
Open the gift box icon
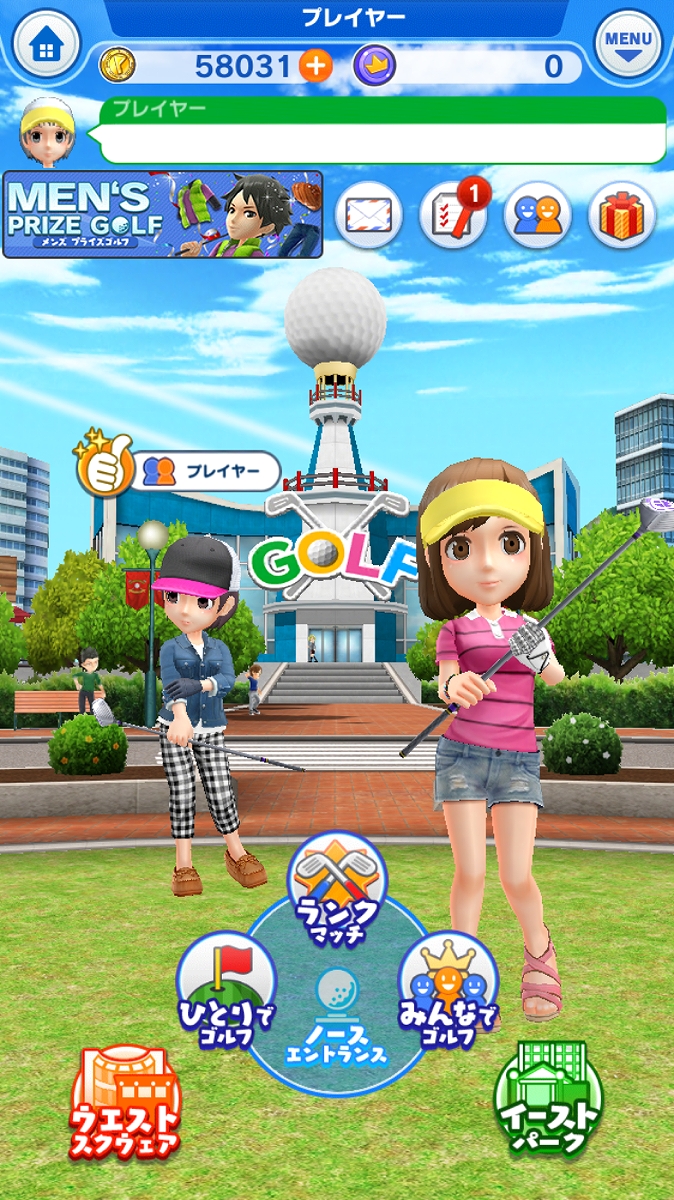pyautogui.click(x=621, y=215)
